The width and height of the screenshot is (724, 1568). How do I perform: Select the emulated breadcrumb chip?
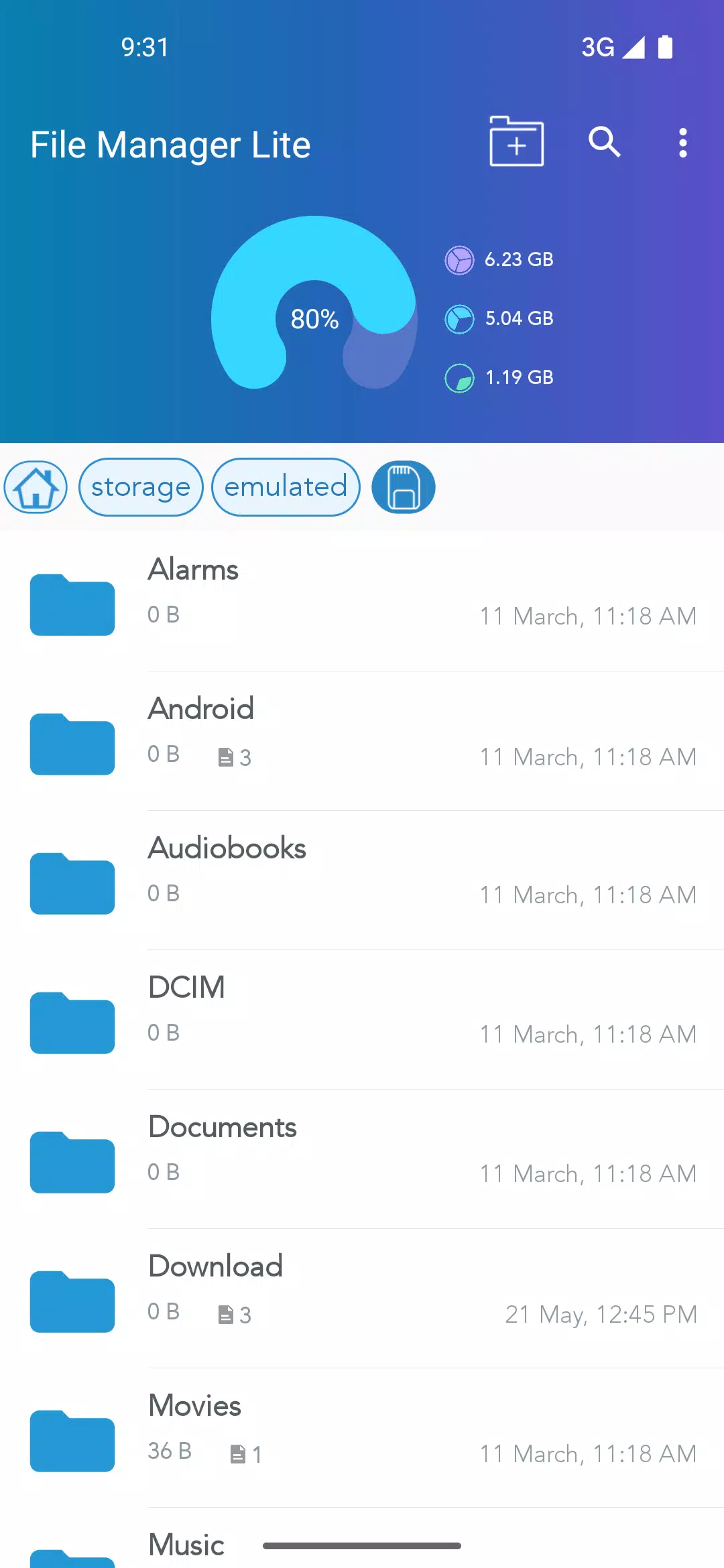click(286, 487)
